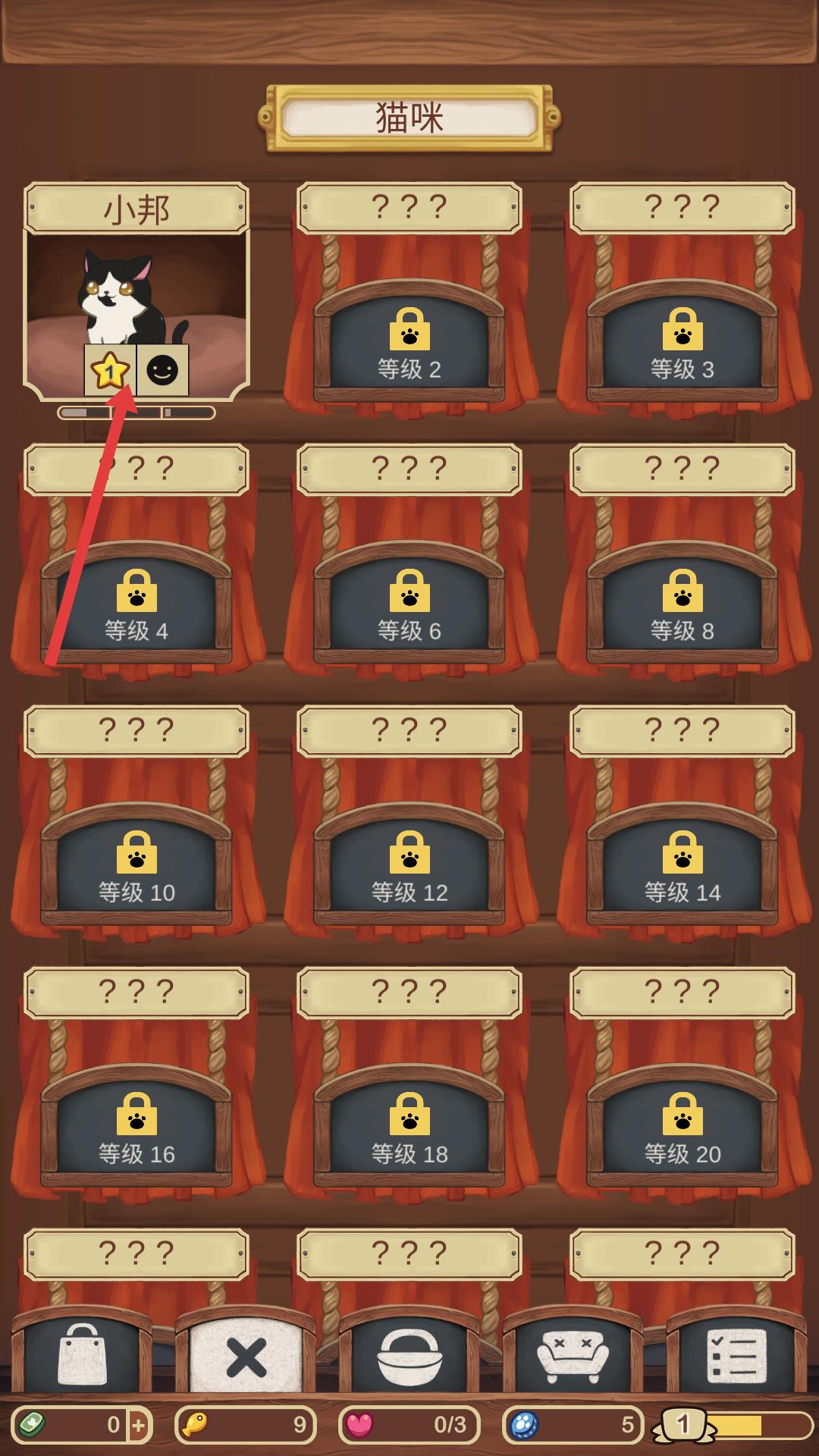The width and height of the screenshot is (819, 1456).
Task: Select the locked 等级 18 cat slot
Action: (409, 1128)
